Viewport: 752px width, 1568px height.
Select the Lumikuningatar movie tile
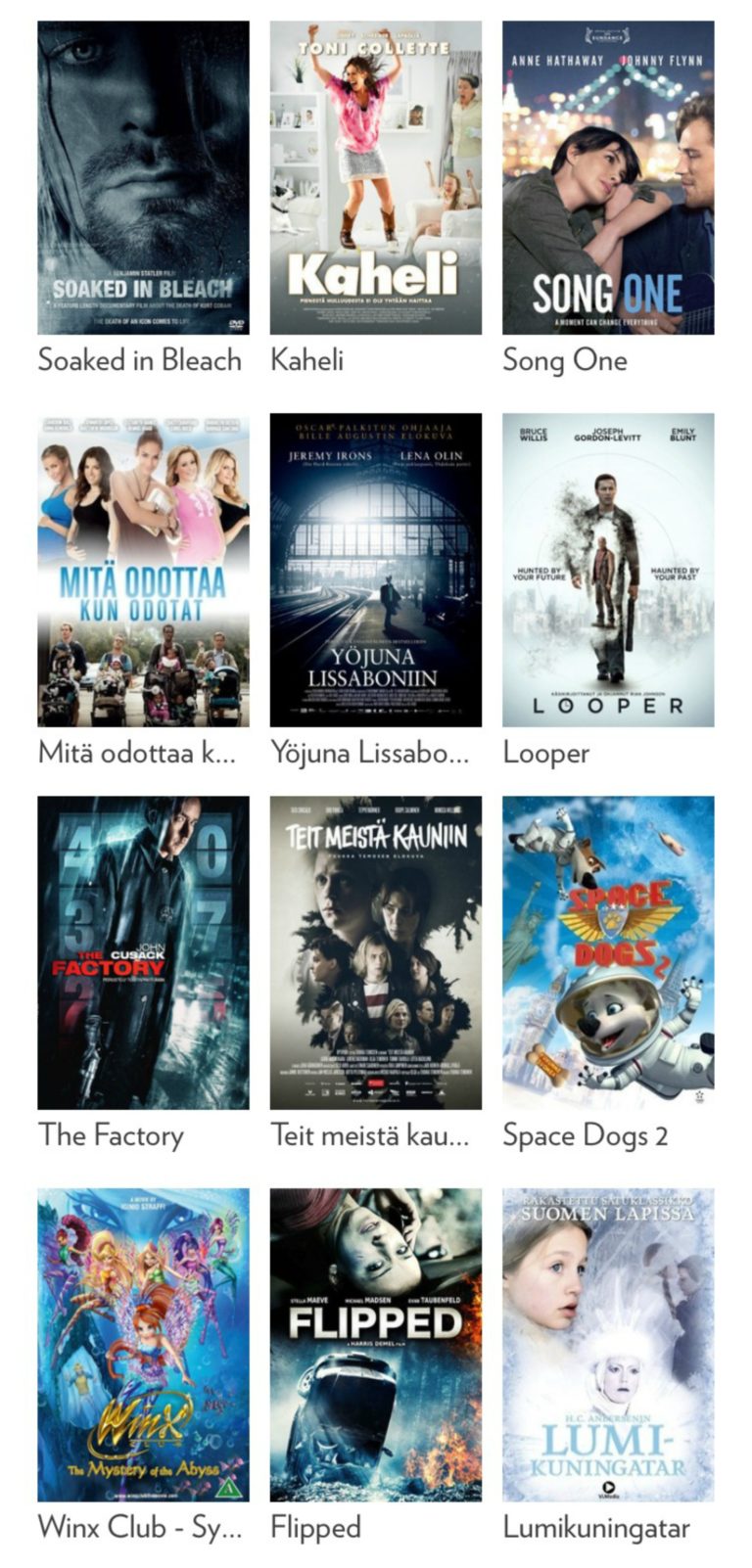click(608, 1345)
